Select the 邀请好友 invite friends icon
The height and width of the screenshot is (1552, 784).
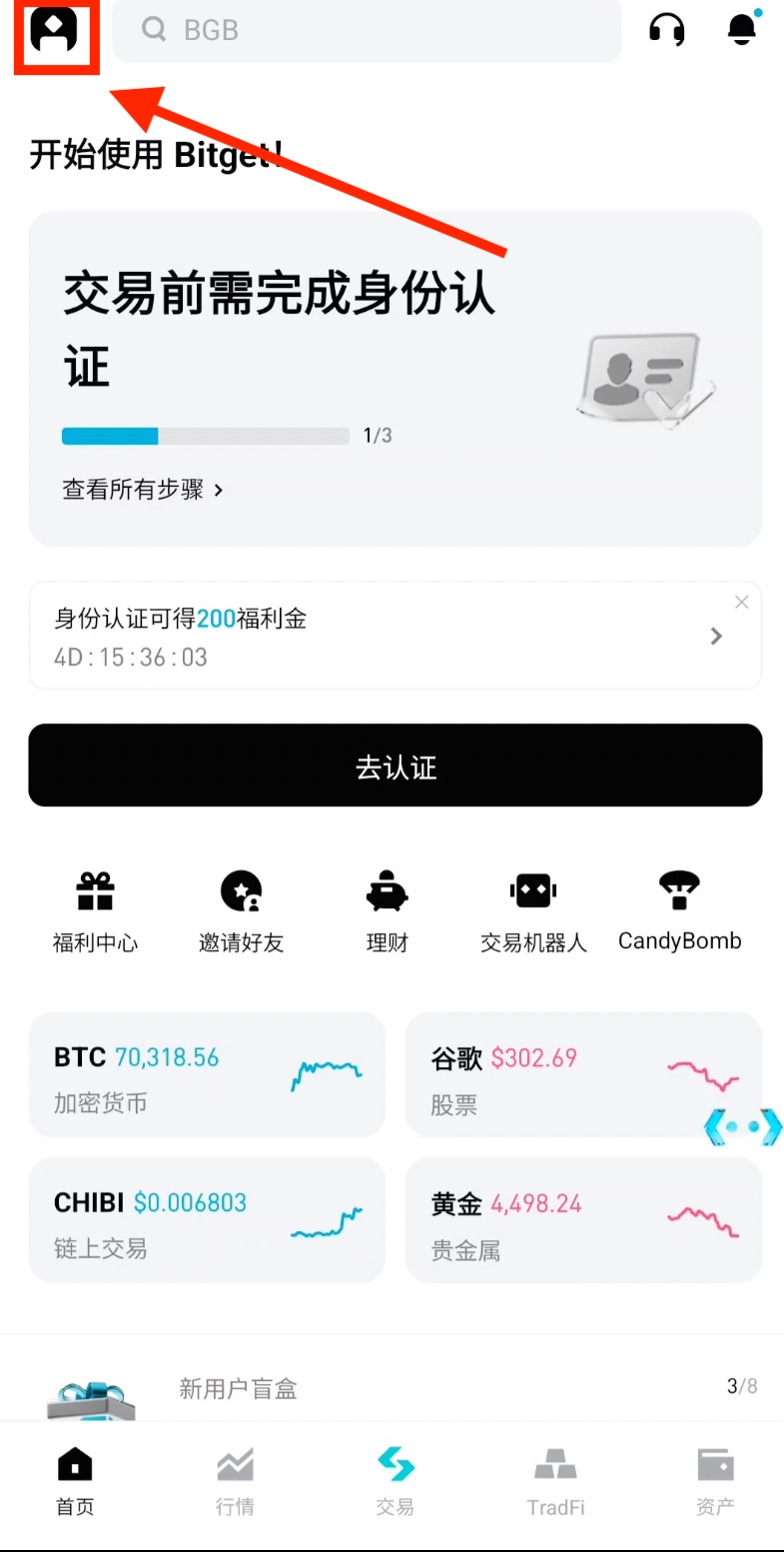click(241, 909)
